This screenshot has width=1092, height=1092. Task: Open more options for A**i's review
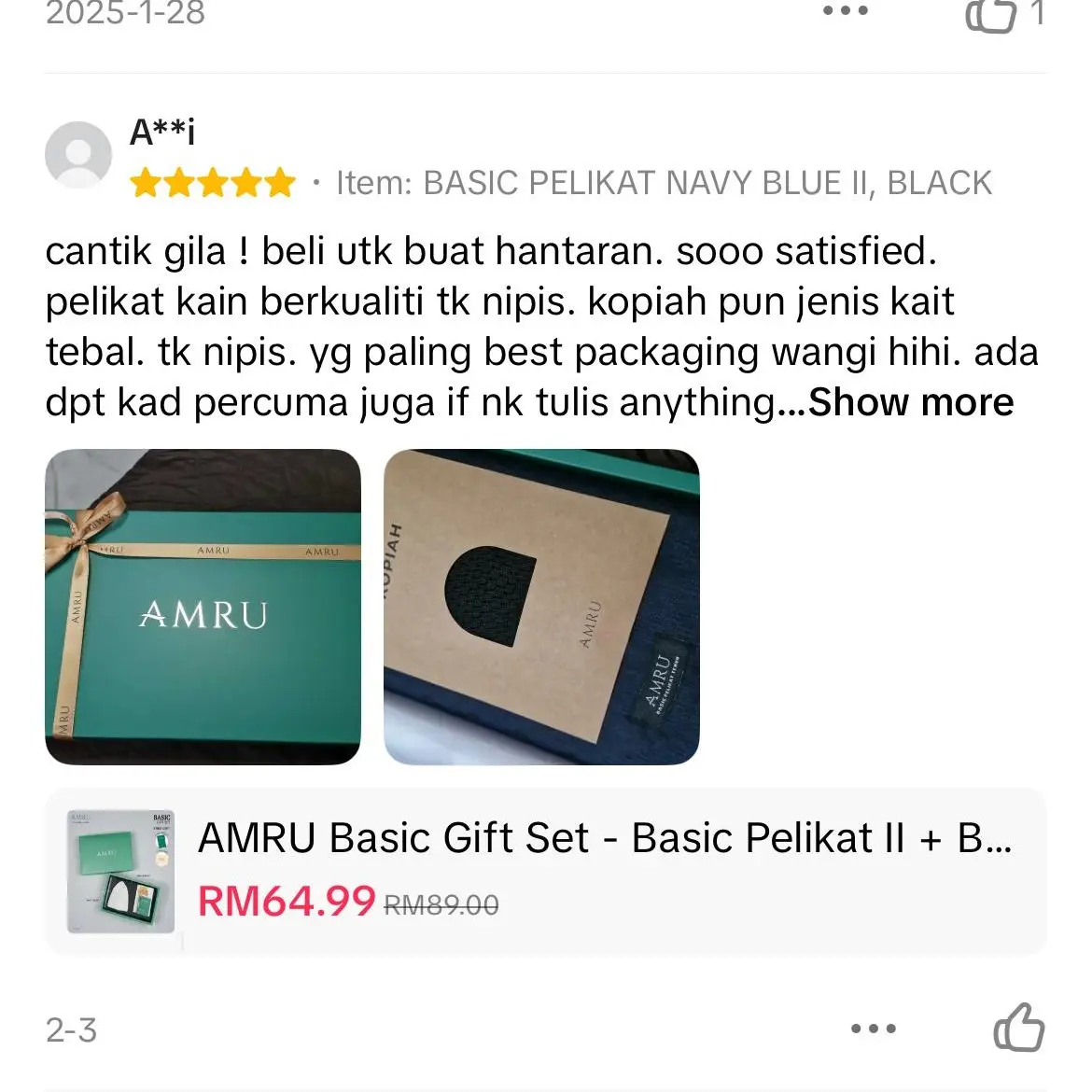(874, 1029)
